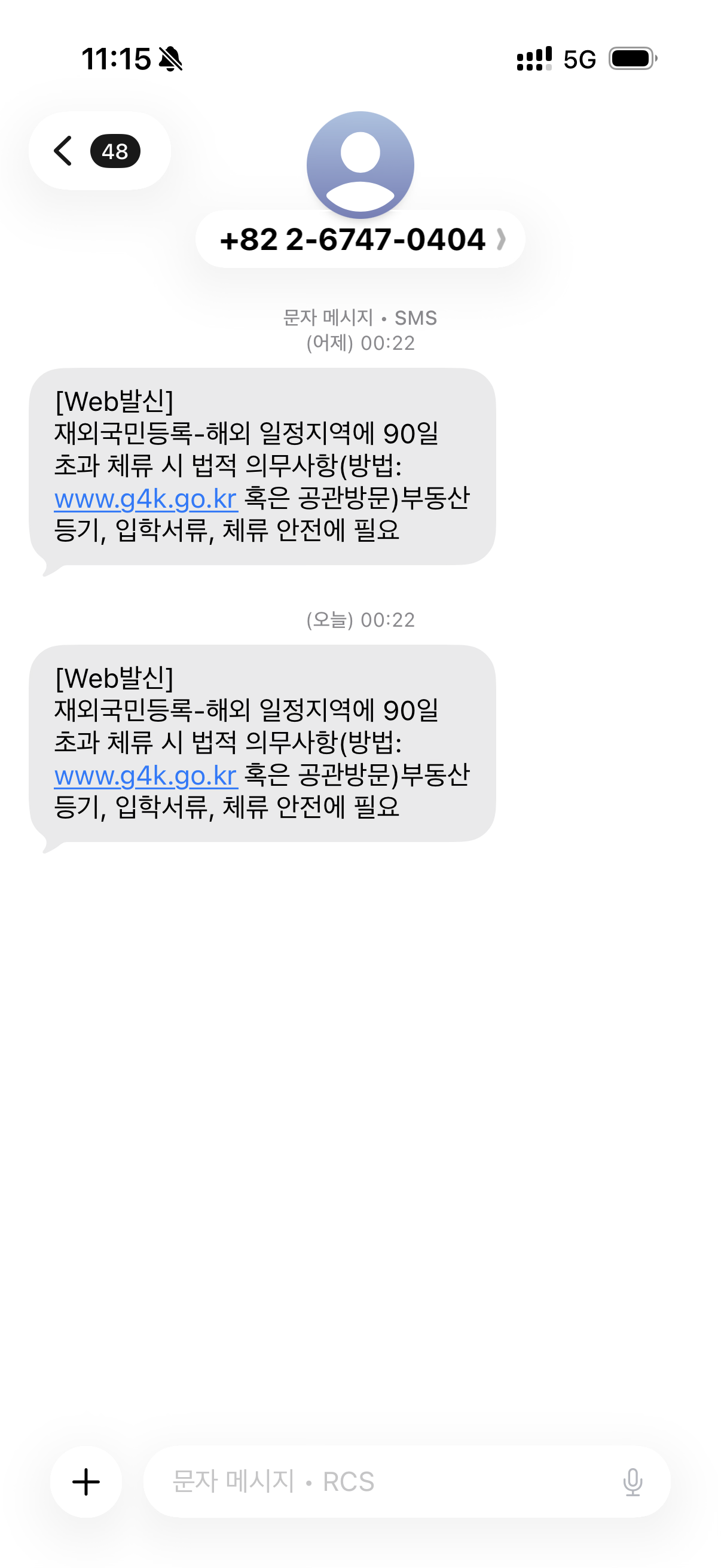The height and width of the screenshot is (1568, 721).
Task: Start voice dictation with the microphone
Action: coord(633,1482)
